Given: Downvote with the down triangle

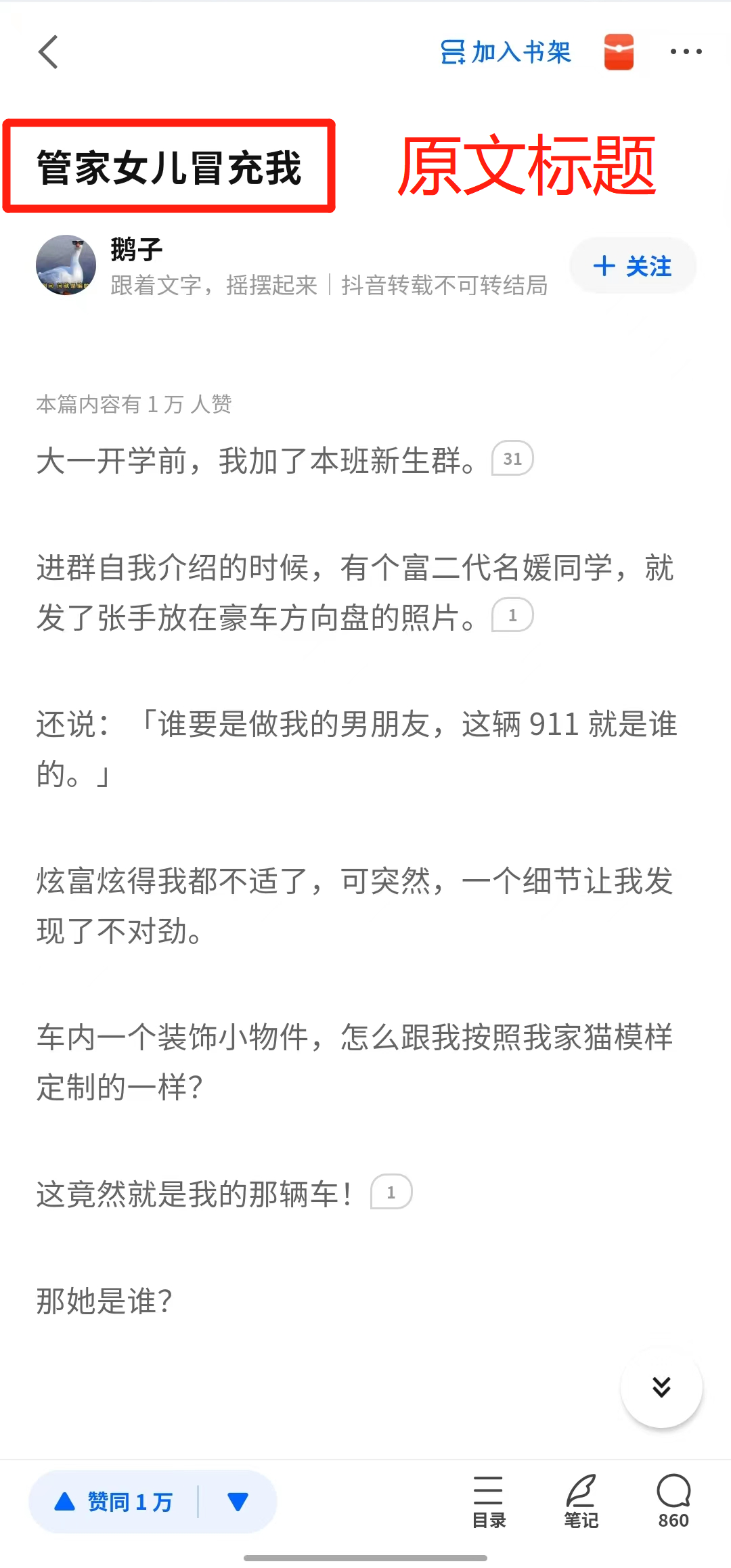Looking at the screenshot, I should click(x=238, y=1502).
